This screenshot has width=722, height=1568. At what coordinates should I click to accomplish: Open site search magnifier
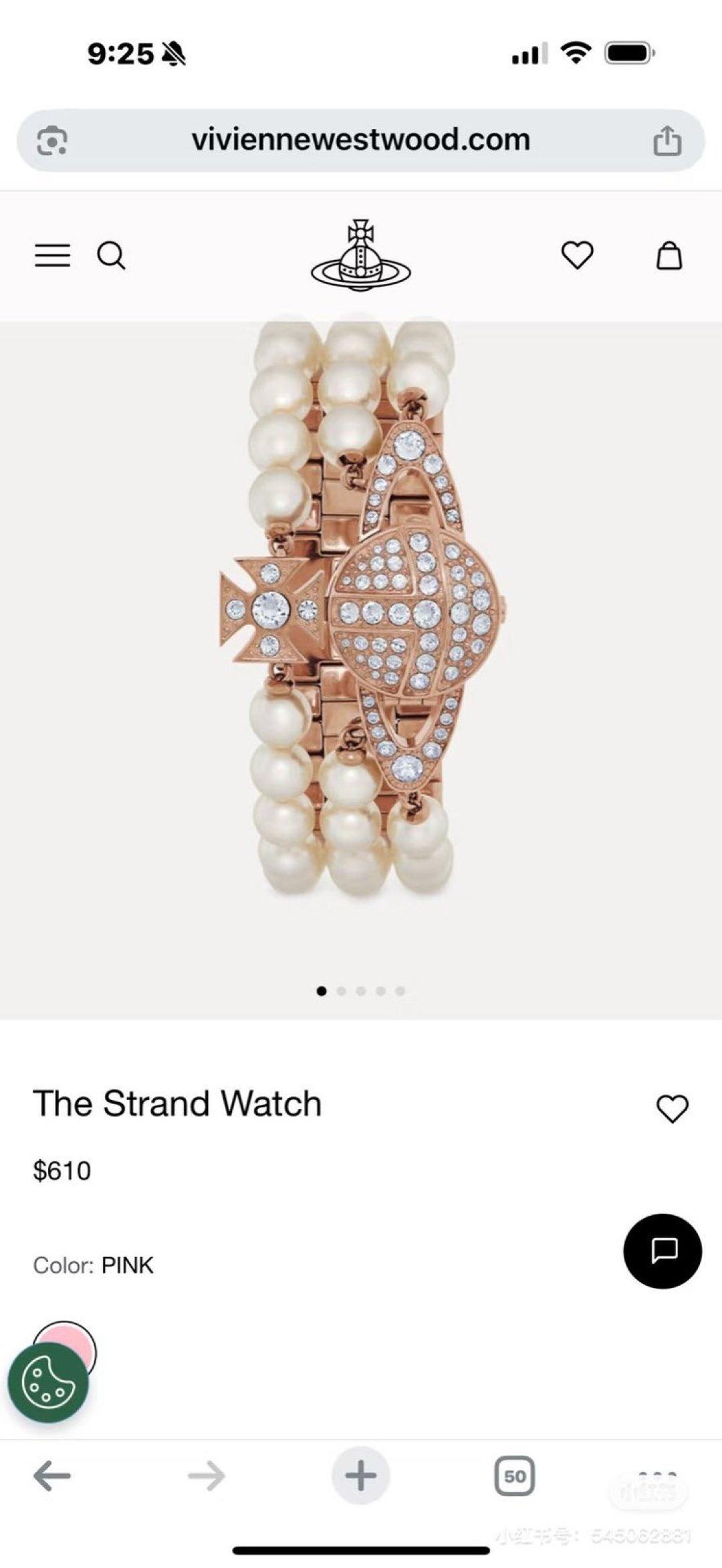tap(111, 255)
